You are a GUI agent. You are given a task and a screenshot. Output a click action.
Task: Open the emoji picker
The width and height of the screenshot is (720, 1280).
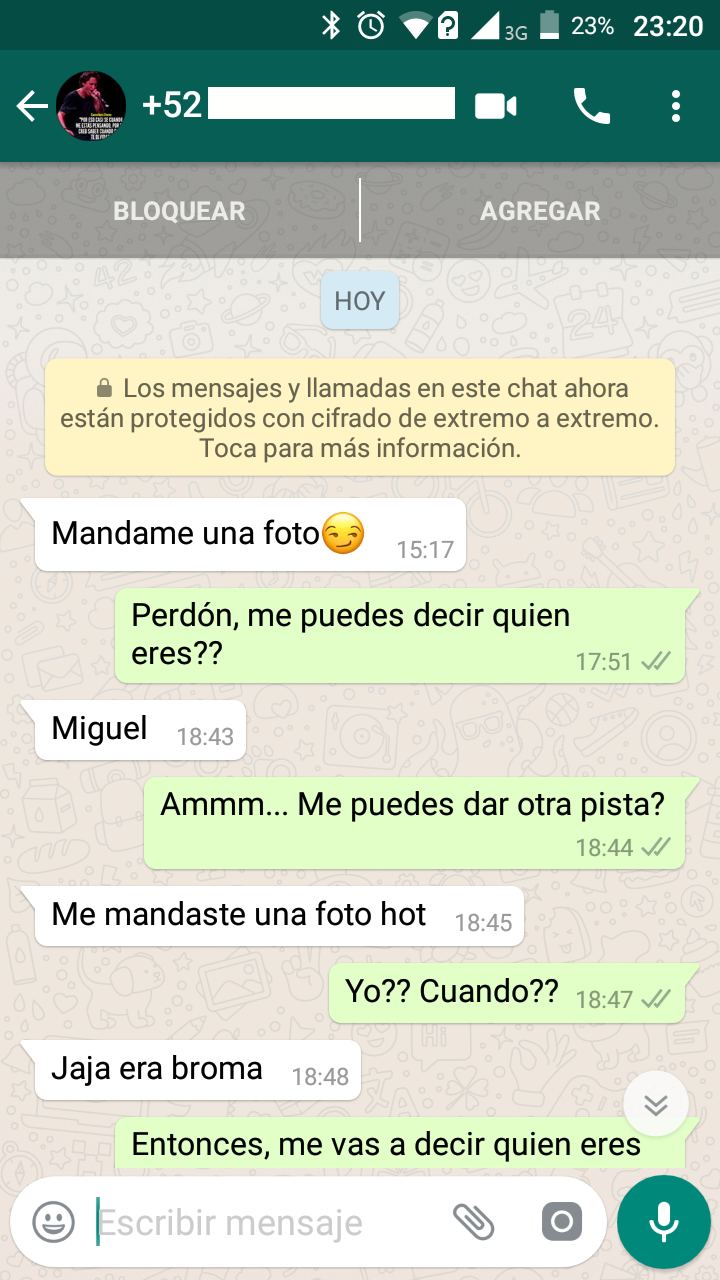tap(54, 1222)
